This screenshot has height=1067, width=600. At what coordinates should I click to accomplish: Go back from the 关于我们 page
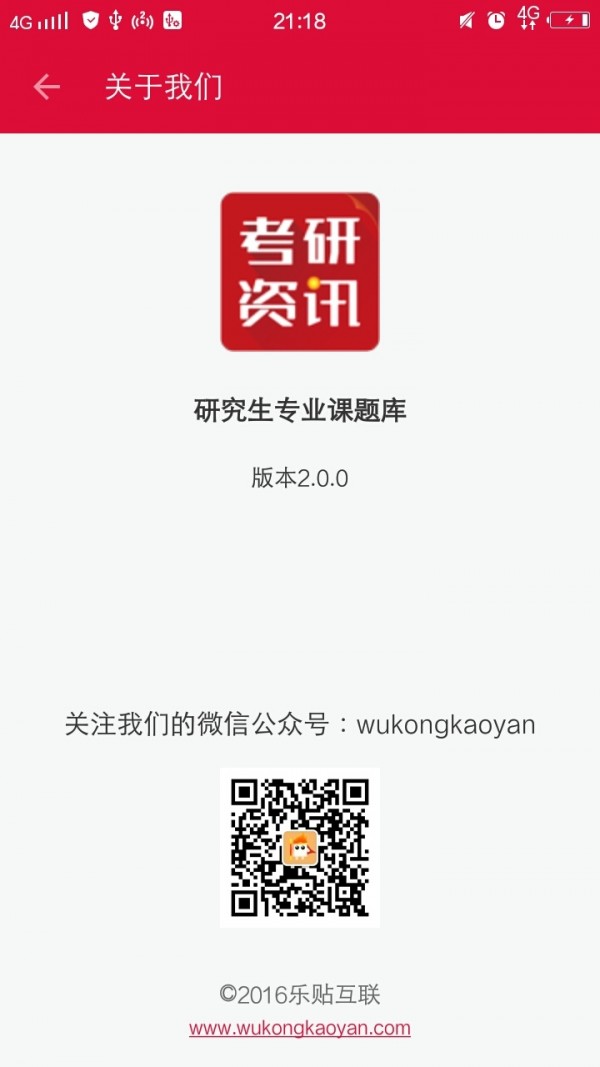point(47,87)
